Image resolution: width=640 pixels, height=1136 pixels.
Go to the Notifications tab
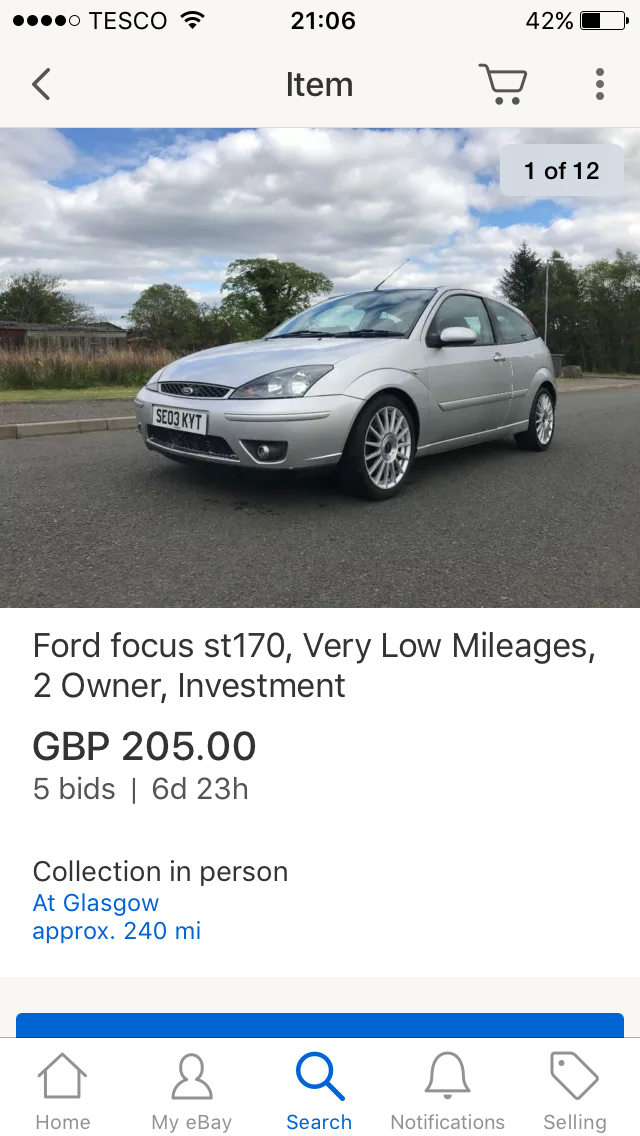[447, 1090]
